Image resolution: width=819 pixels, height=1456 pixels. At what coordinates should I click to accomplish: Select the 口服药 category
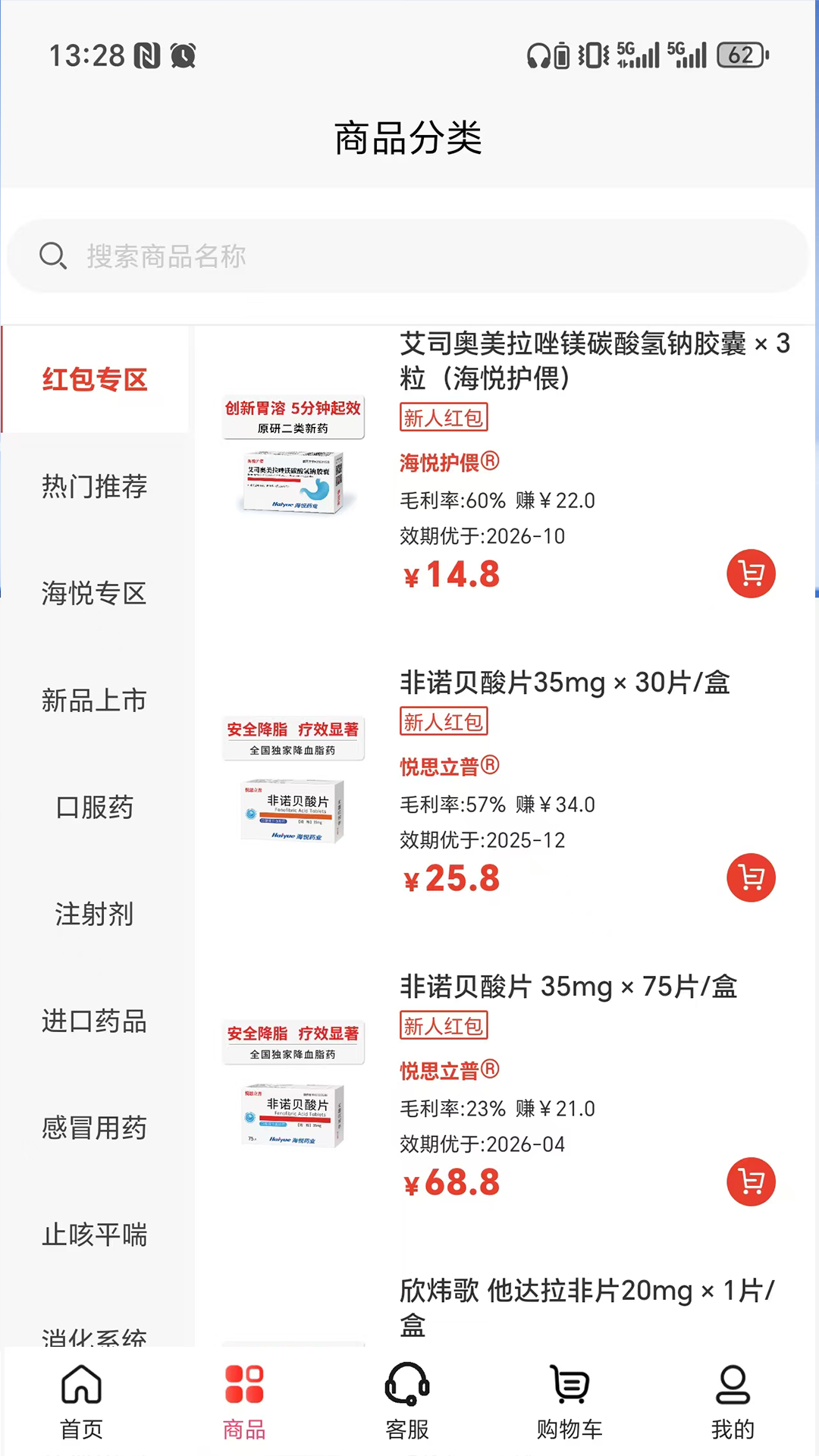[x=95, y=807]
